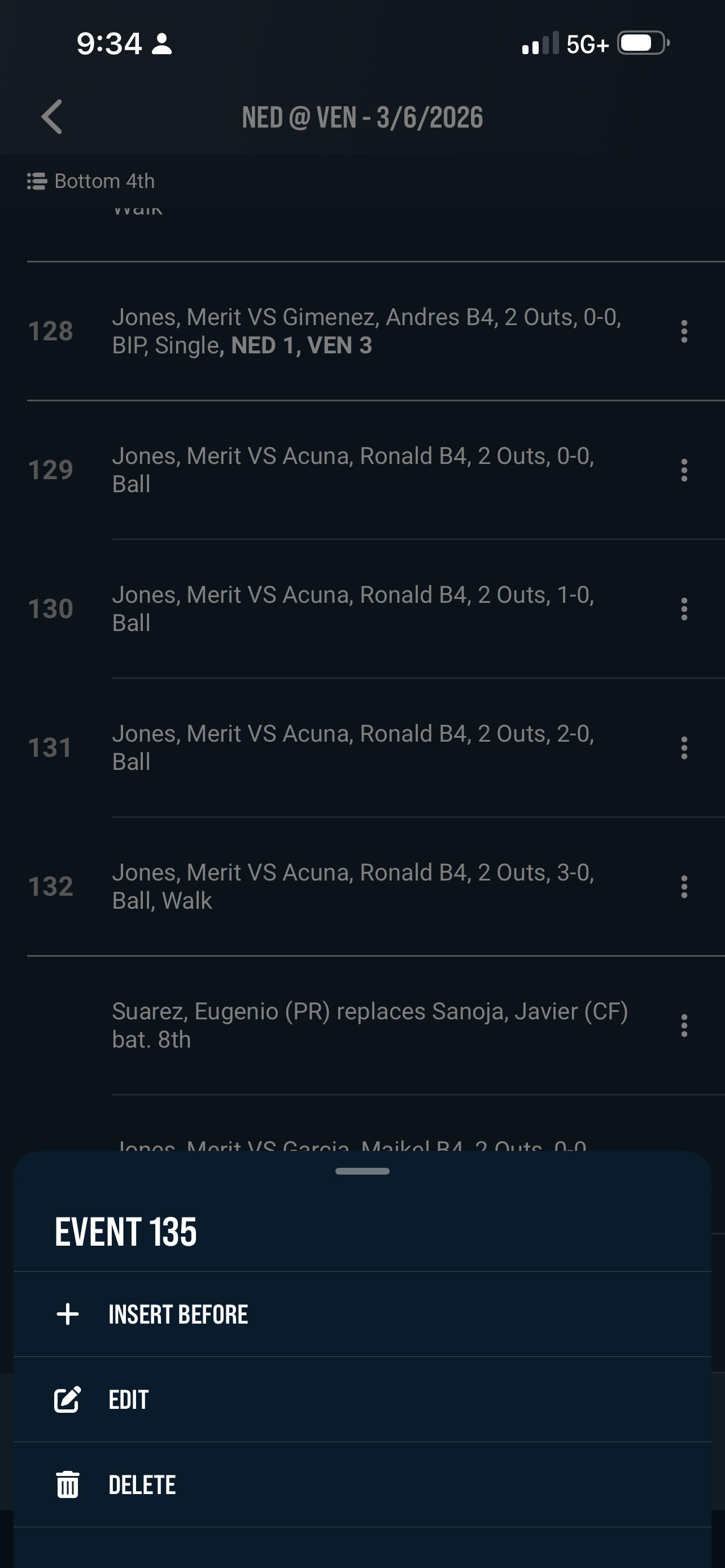Open the options menu for event 131
This screenshot has height=1568, width=725.
[x=684, y=747]
